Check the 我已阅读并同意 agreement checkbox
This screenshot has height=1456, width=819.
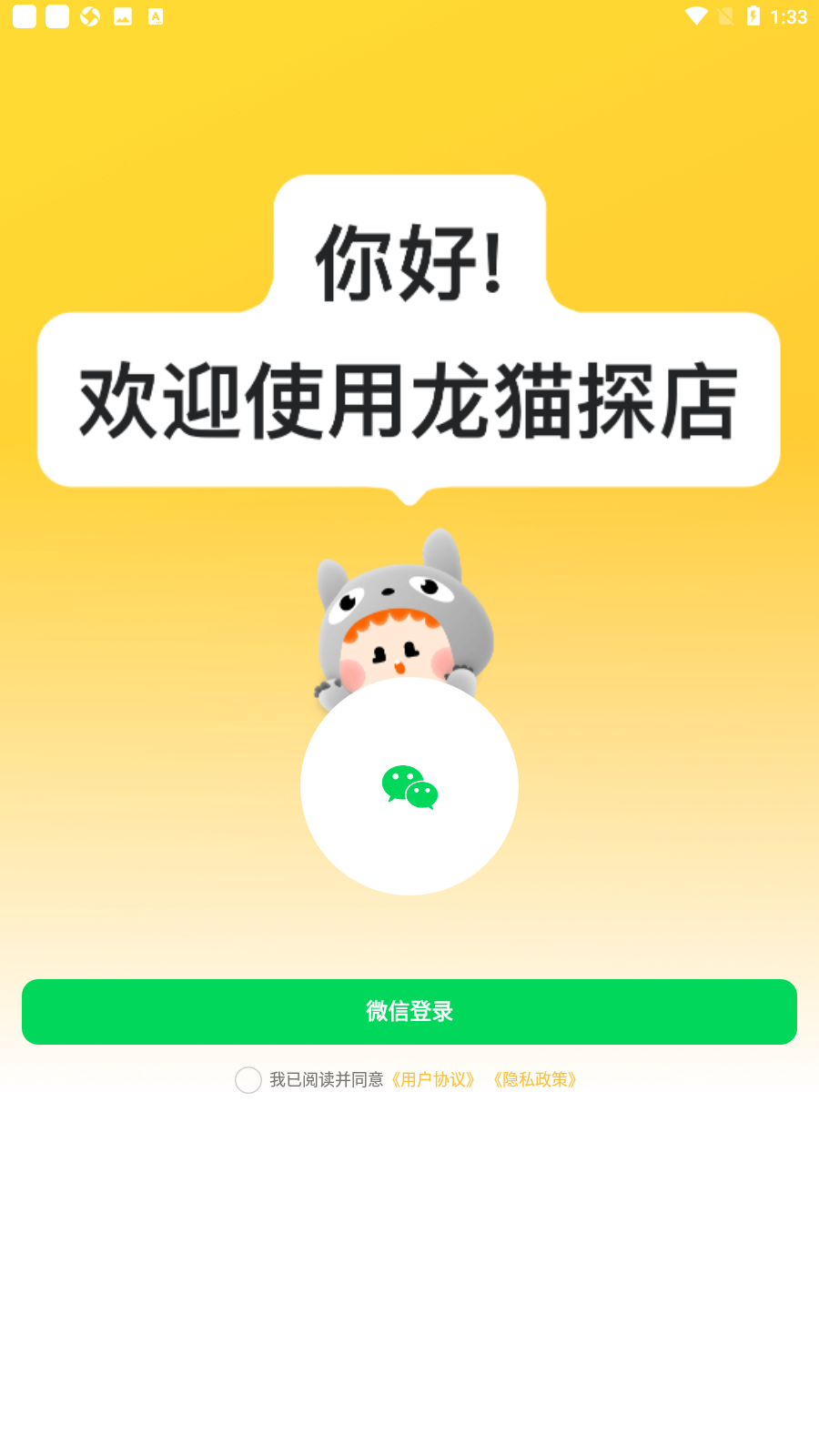[248, 1080]
